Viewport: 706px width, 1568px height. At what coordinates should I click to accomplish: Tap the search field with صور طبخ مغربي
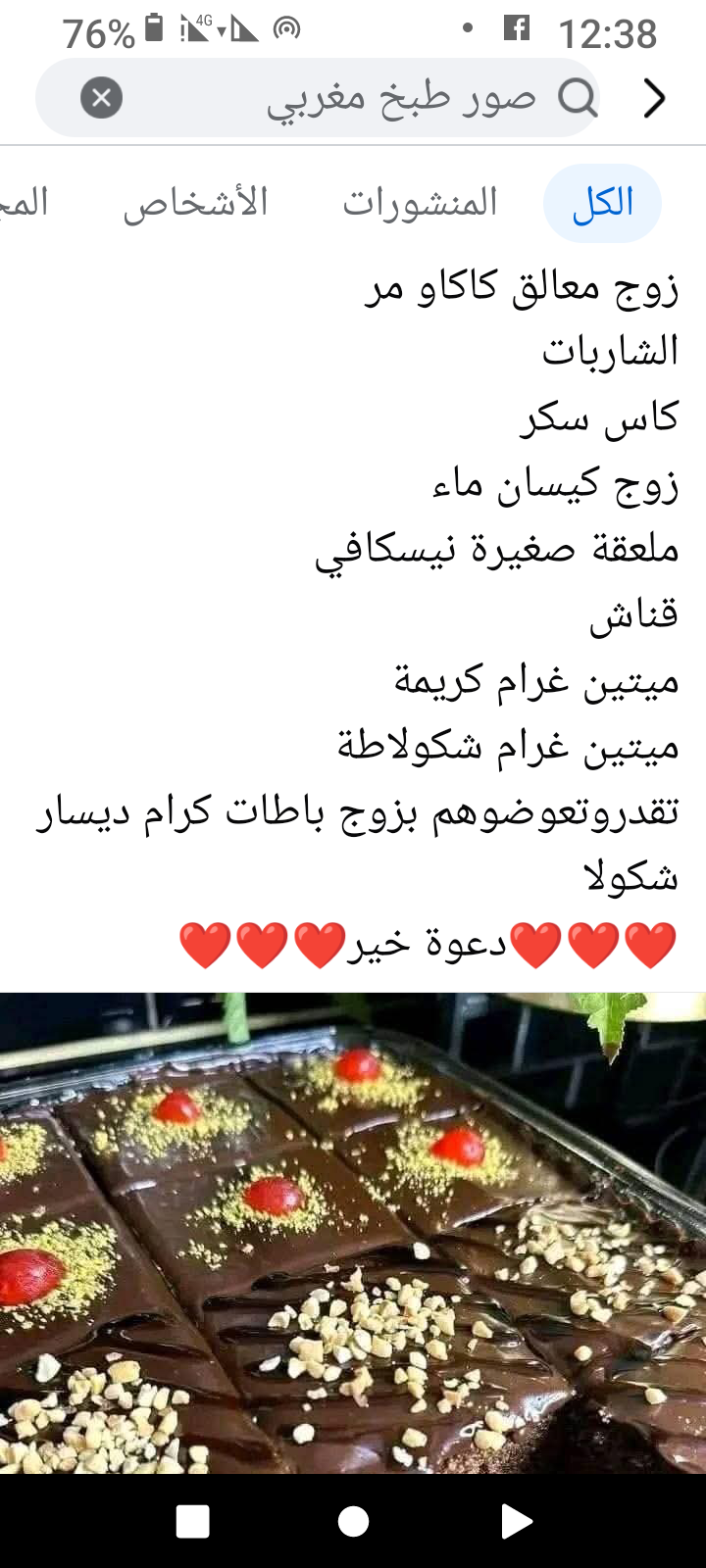[373, 98]
